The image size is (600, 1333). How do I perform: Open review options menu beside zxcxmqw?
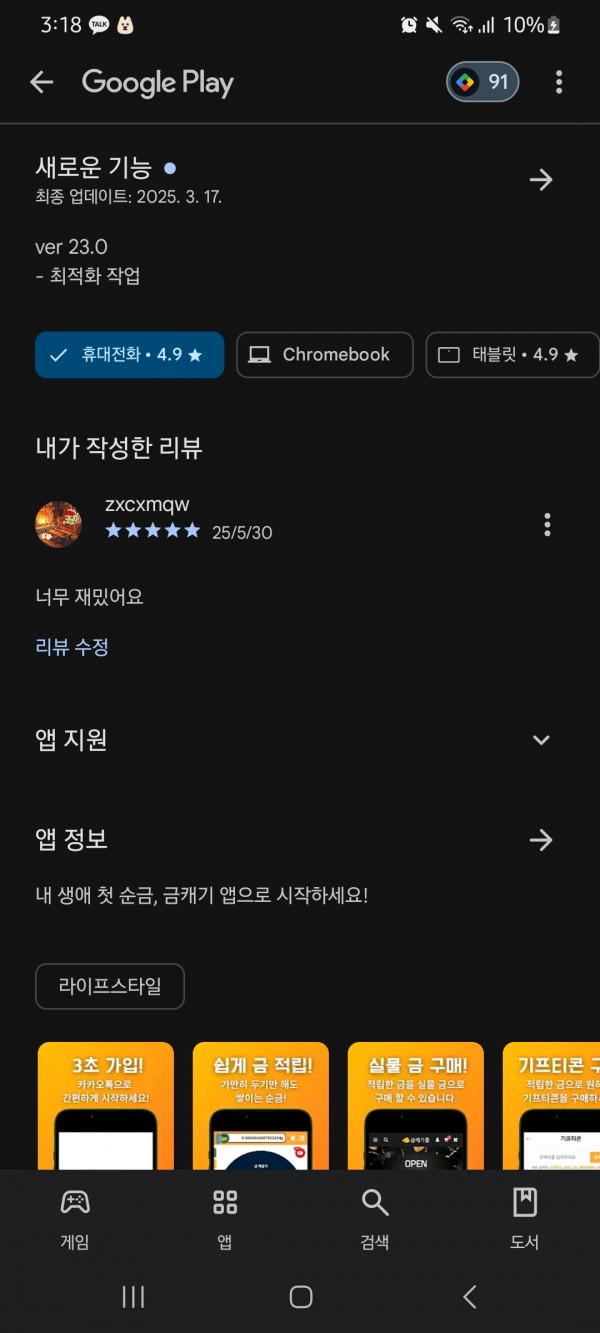pos(547,524)
